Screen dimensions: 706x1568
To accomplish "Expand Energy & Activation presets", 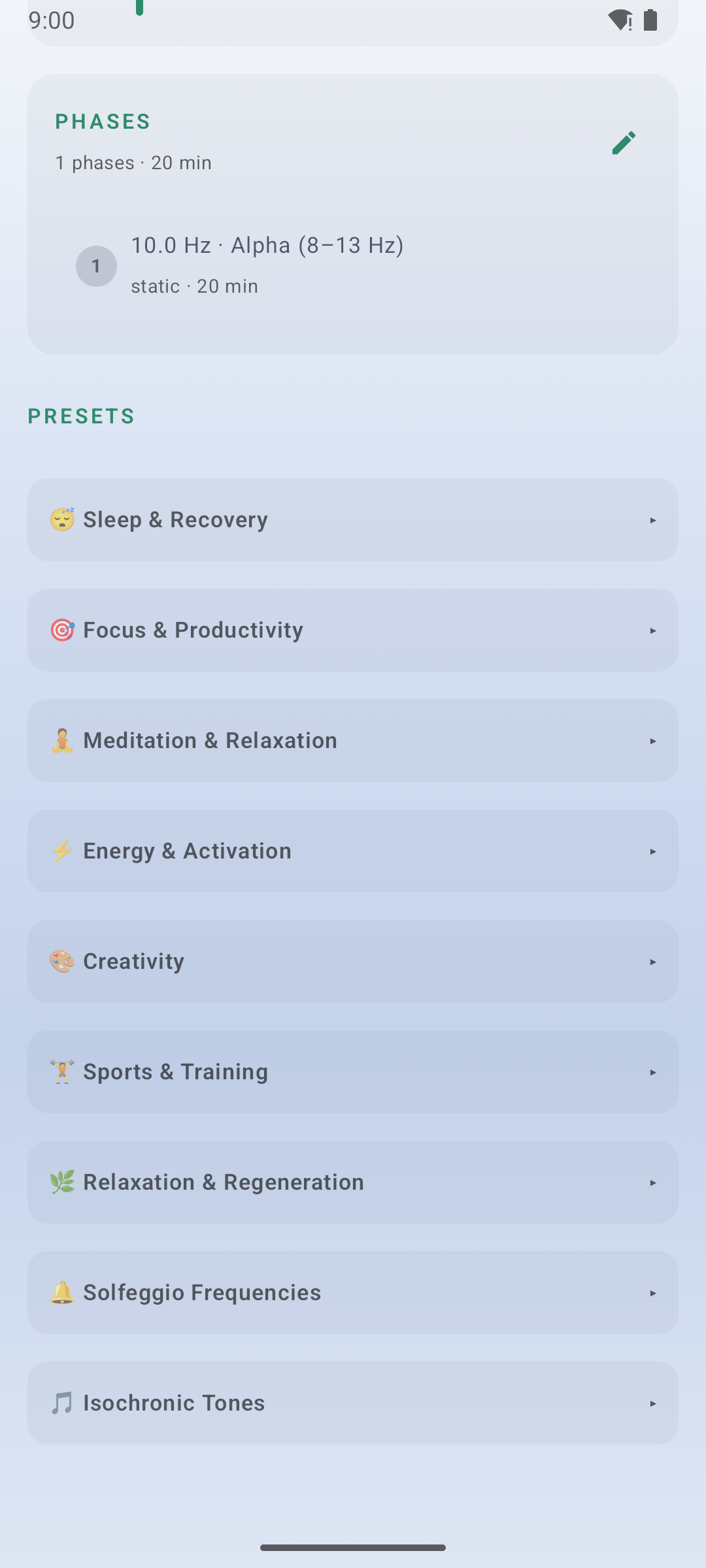I will (x=353, y=851).
